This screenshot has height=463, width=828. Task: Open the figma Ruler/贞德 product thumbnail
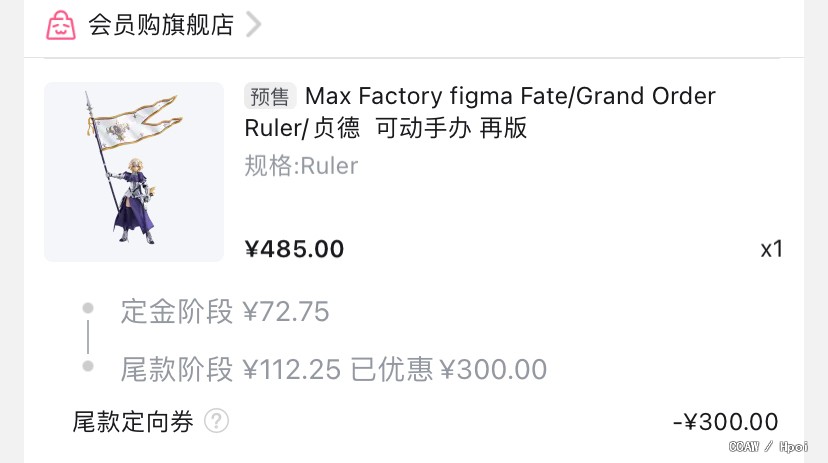134,172
